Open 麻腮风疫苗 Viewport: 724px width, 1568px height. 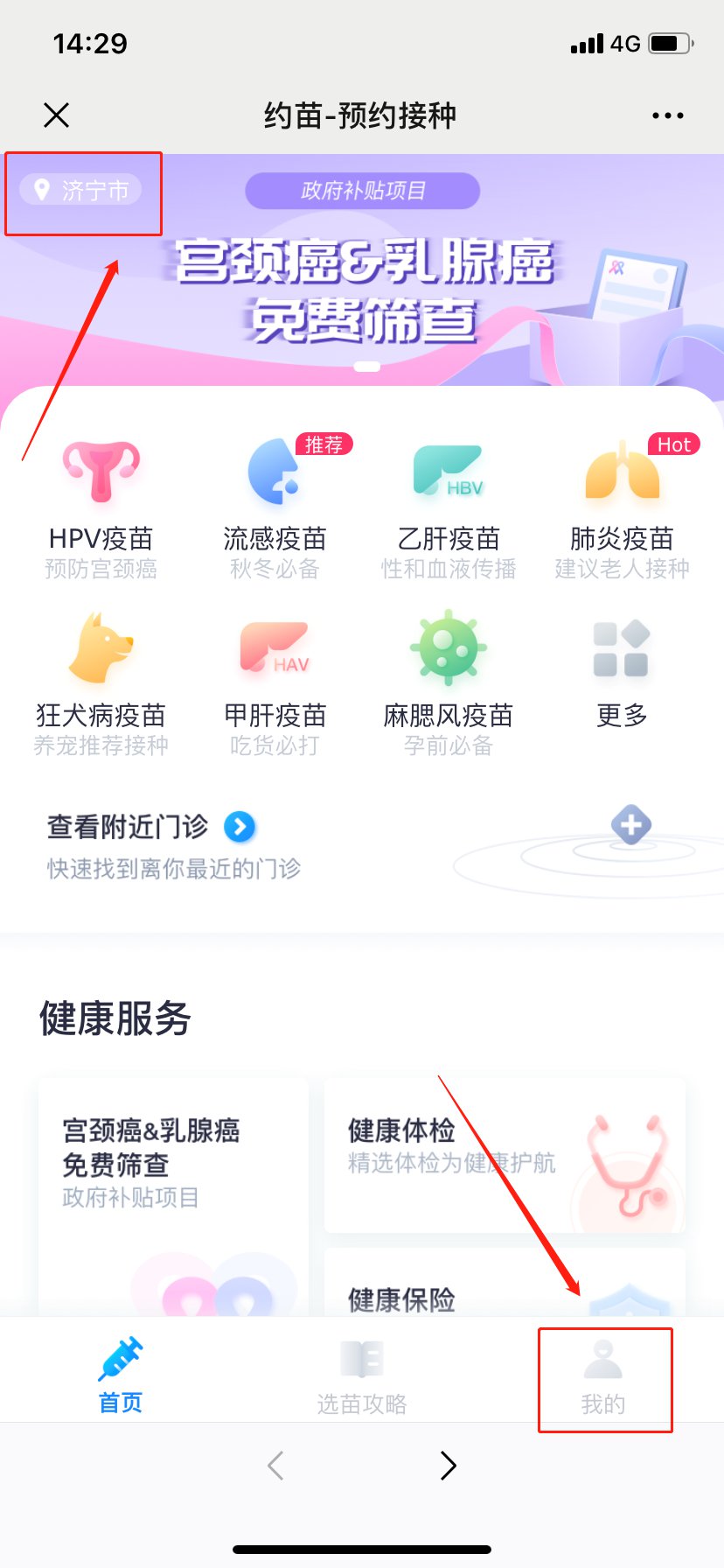coord(448,684)
